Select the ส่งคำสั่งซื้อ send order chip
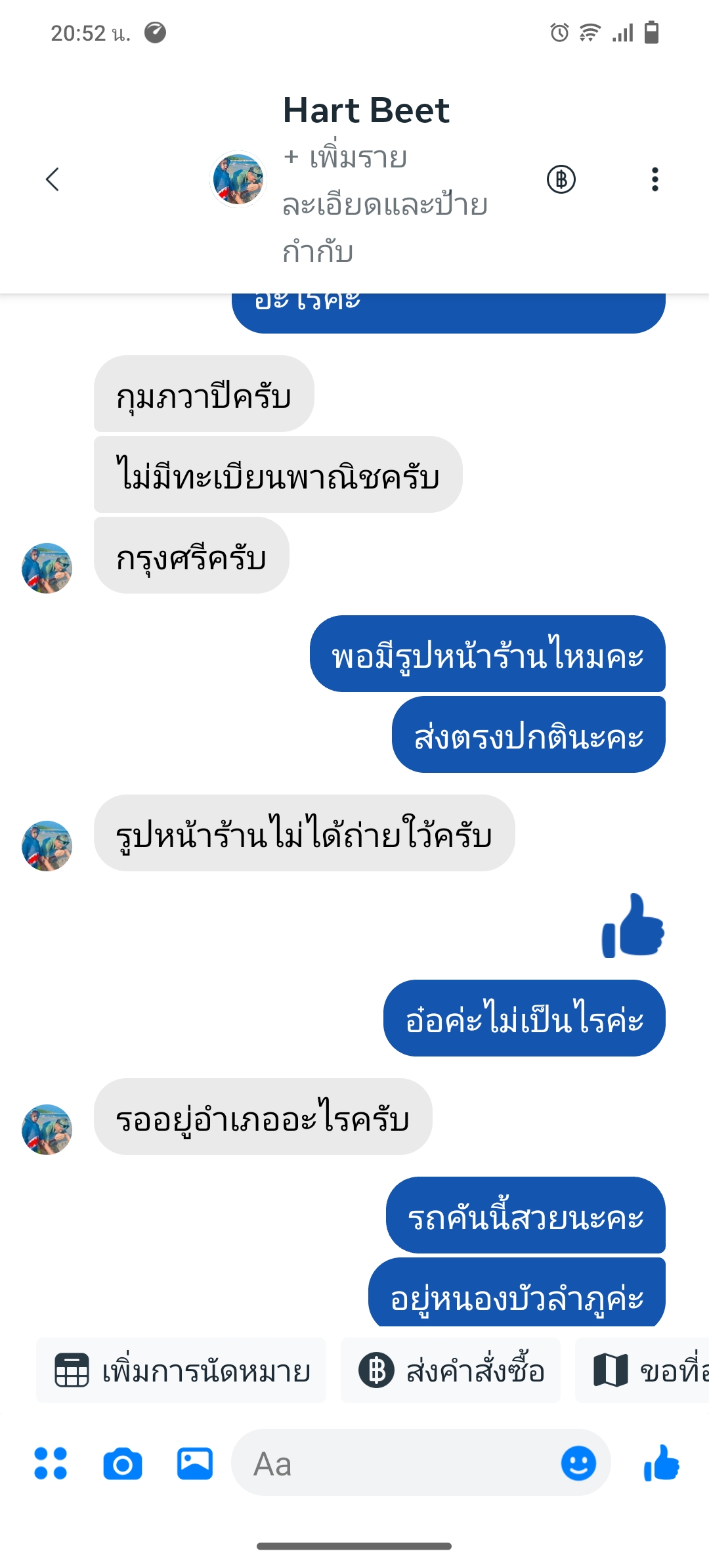This screenshot has height=1568, width=709. [x=451, y=1371]
